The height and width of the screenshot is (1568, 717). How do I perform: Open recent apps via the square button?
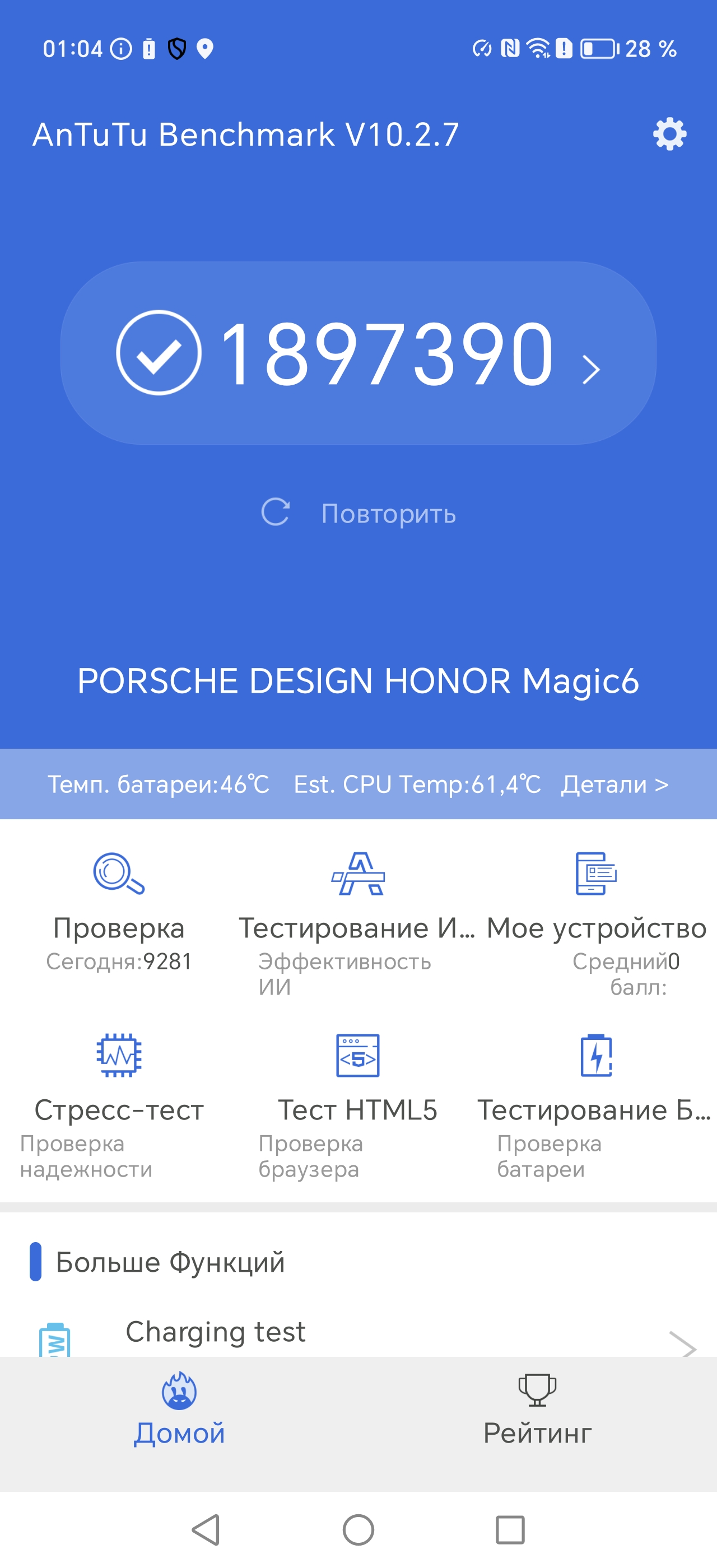[510, 1530]
